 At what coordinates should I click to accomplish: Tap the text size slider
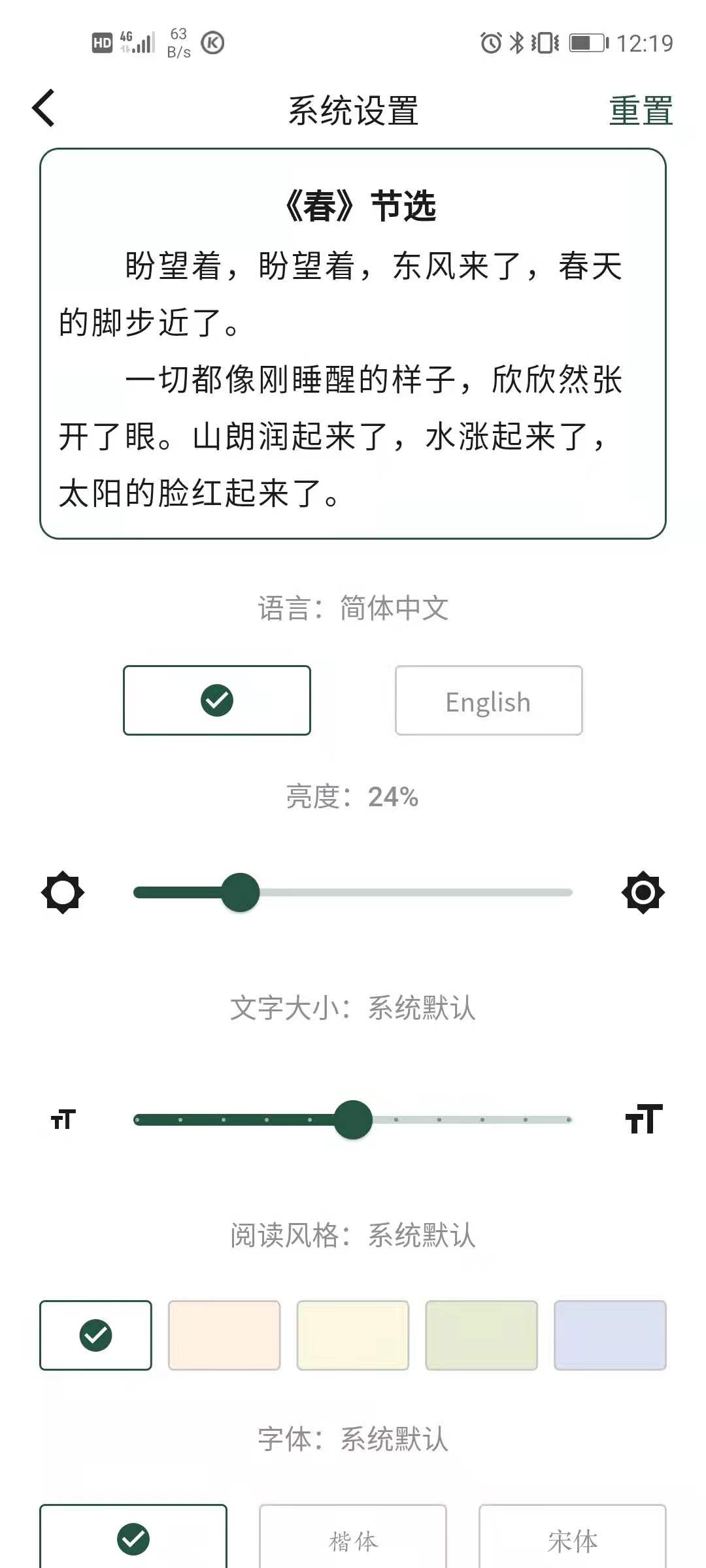[x=353, y=1120]
